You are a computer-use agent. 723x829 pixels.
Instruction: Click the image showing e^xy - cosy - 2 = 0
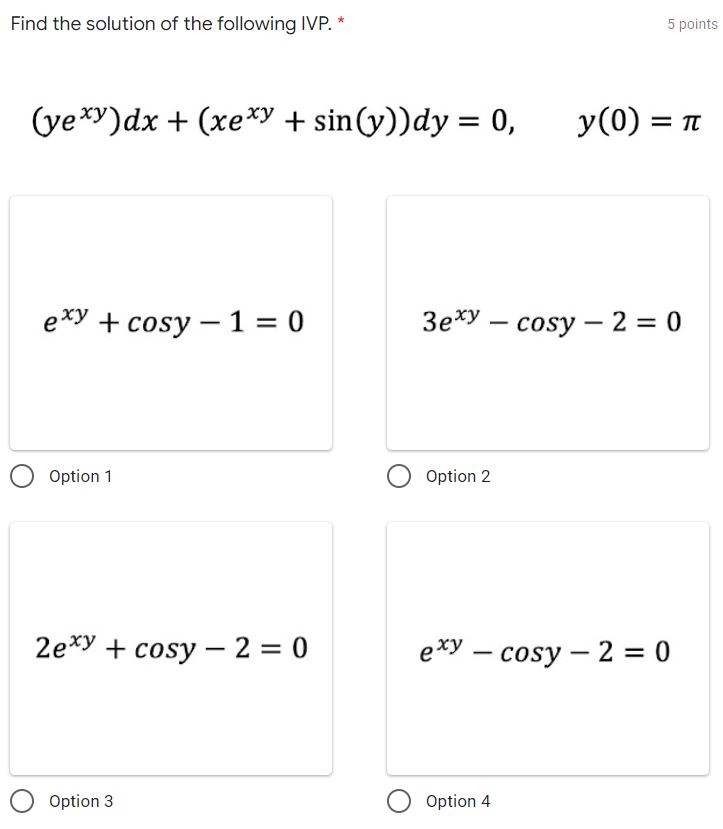click(x=547, y=647)
